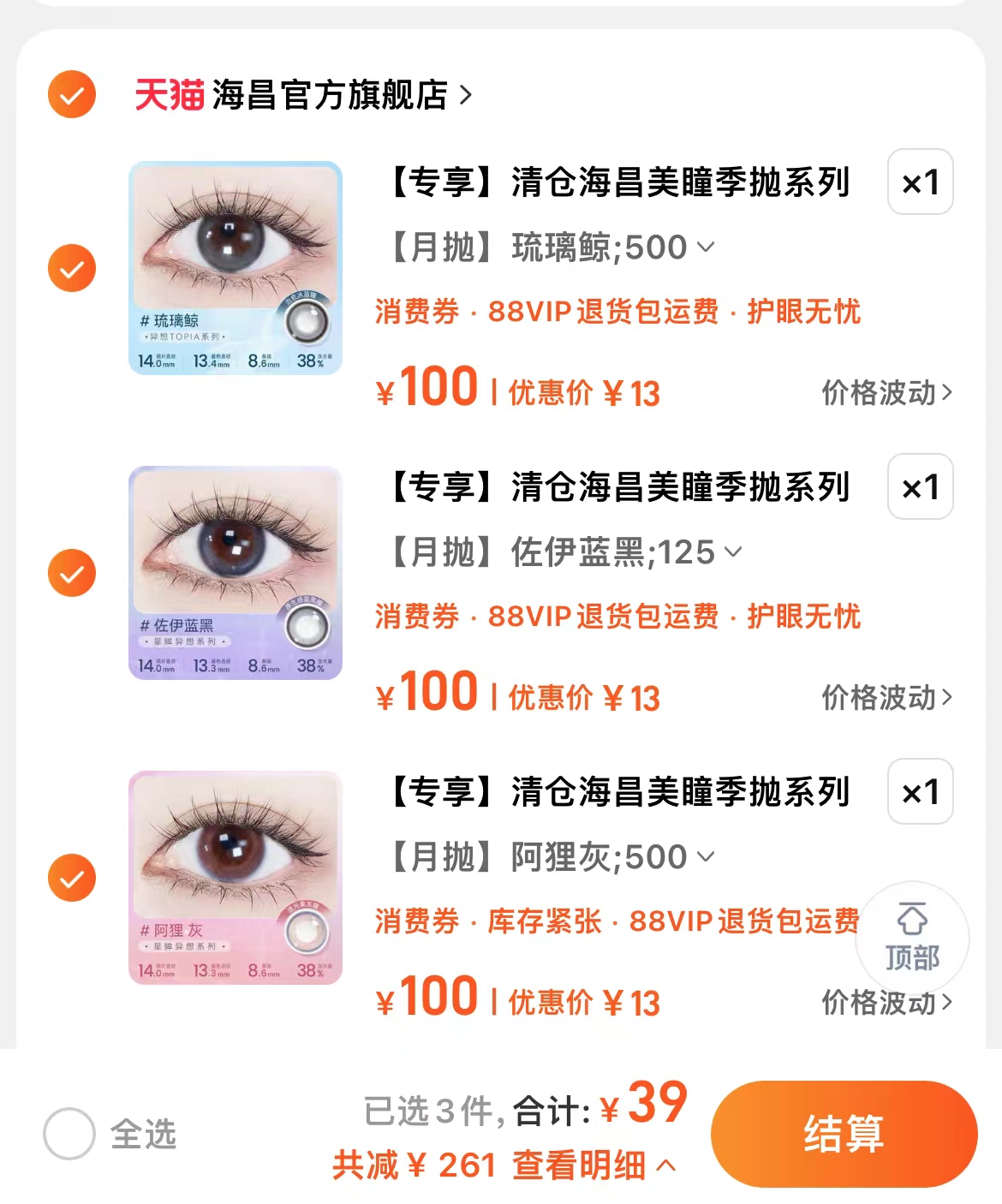The image size is (1002, 1204).
Task: Tap the 结算 checkout button
Action: click(844, 1133)
